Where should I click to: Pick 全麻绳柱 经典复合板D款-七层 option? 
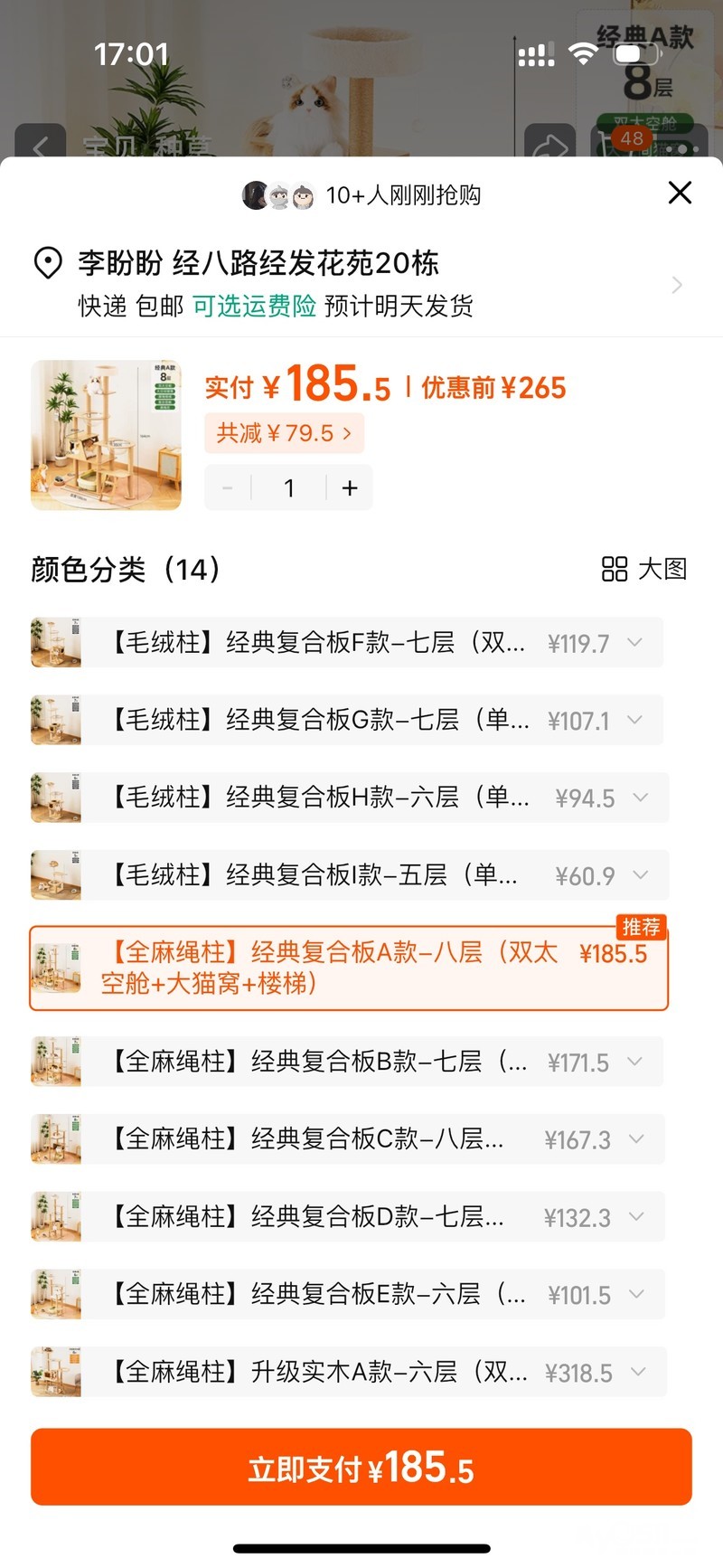pyautogui.click(x=316, y=1217)
